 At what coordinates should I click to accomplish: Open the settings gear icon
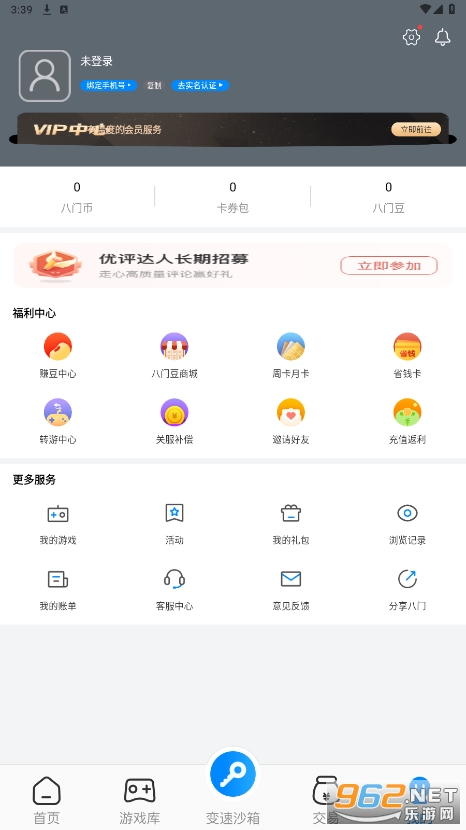(411, 37)
